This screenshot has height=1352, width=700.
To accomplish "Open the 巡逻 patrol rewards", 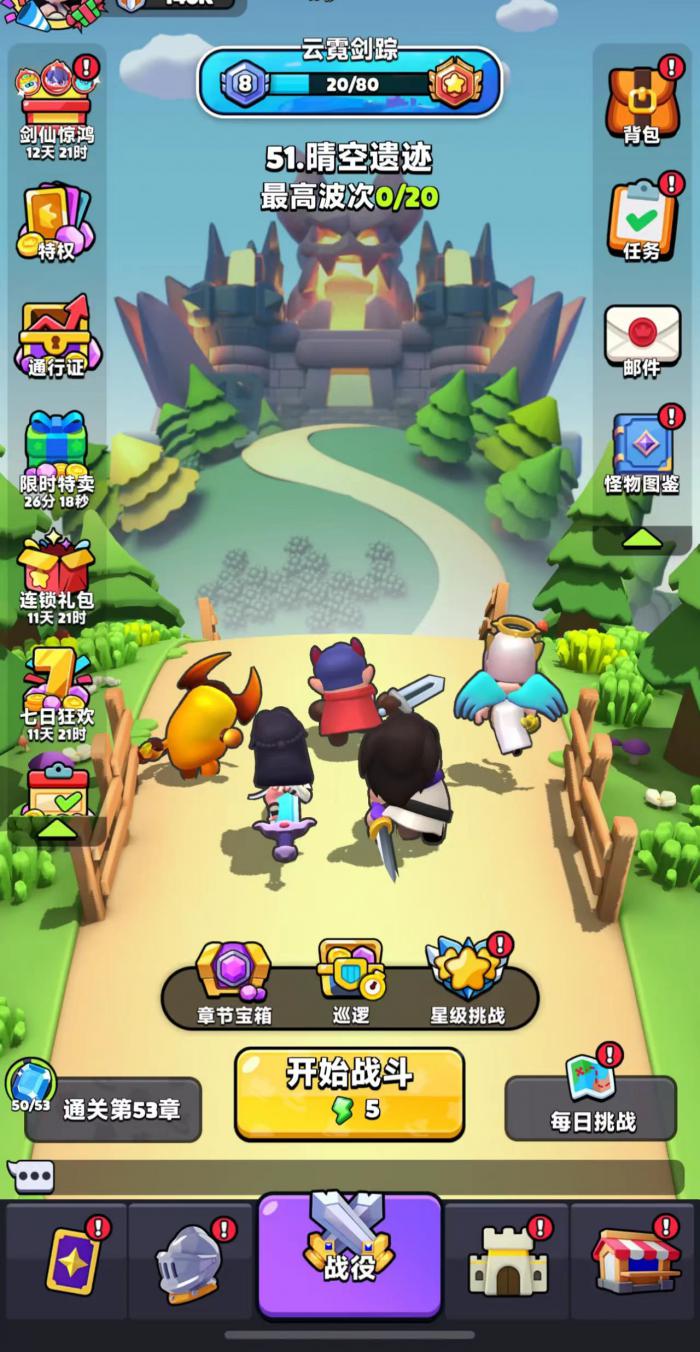I will [350, 983].
